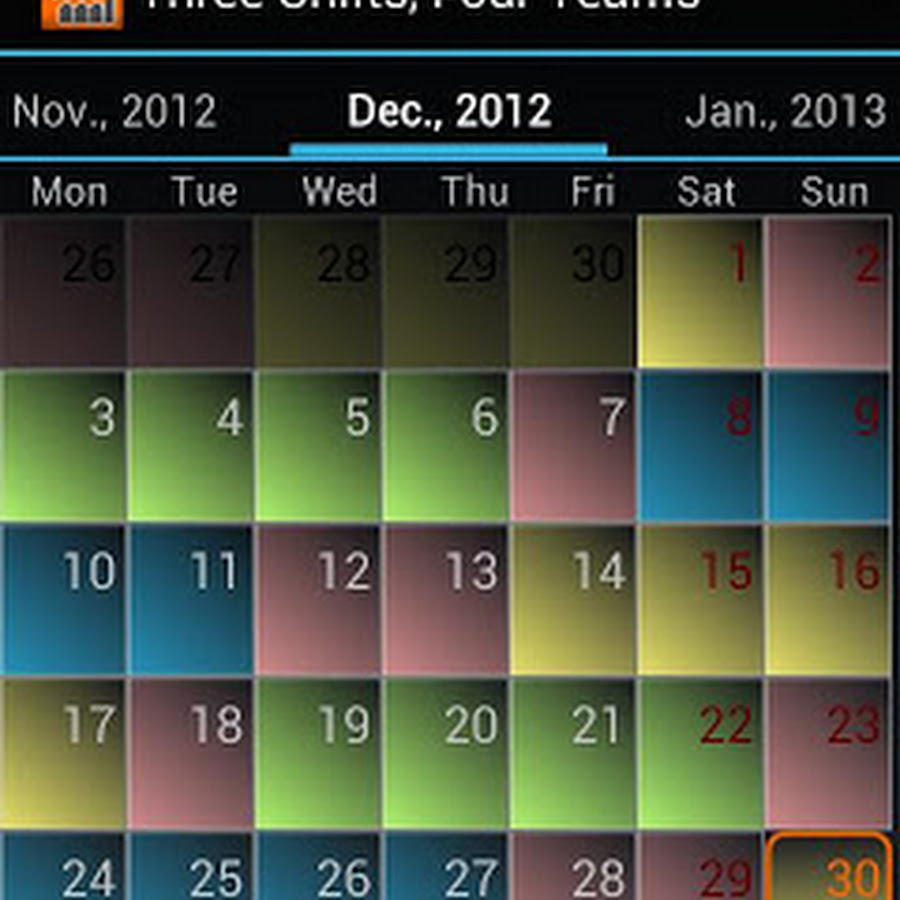900x900 pixels.
Task: Choose December 9 day cell
Action: [828, 446]
